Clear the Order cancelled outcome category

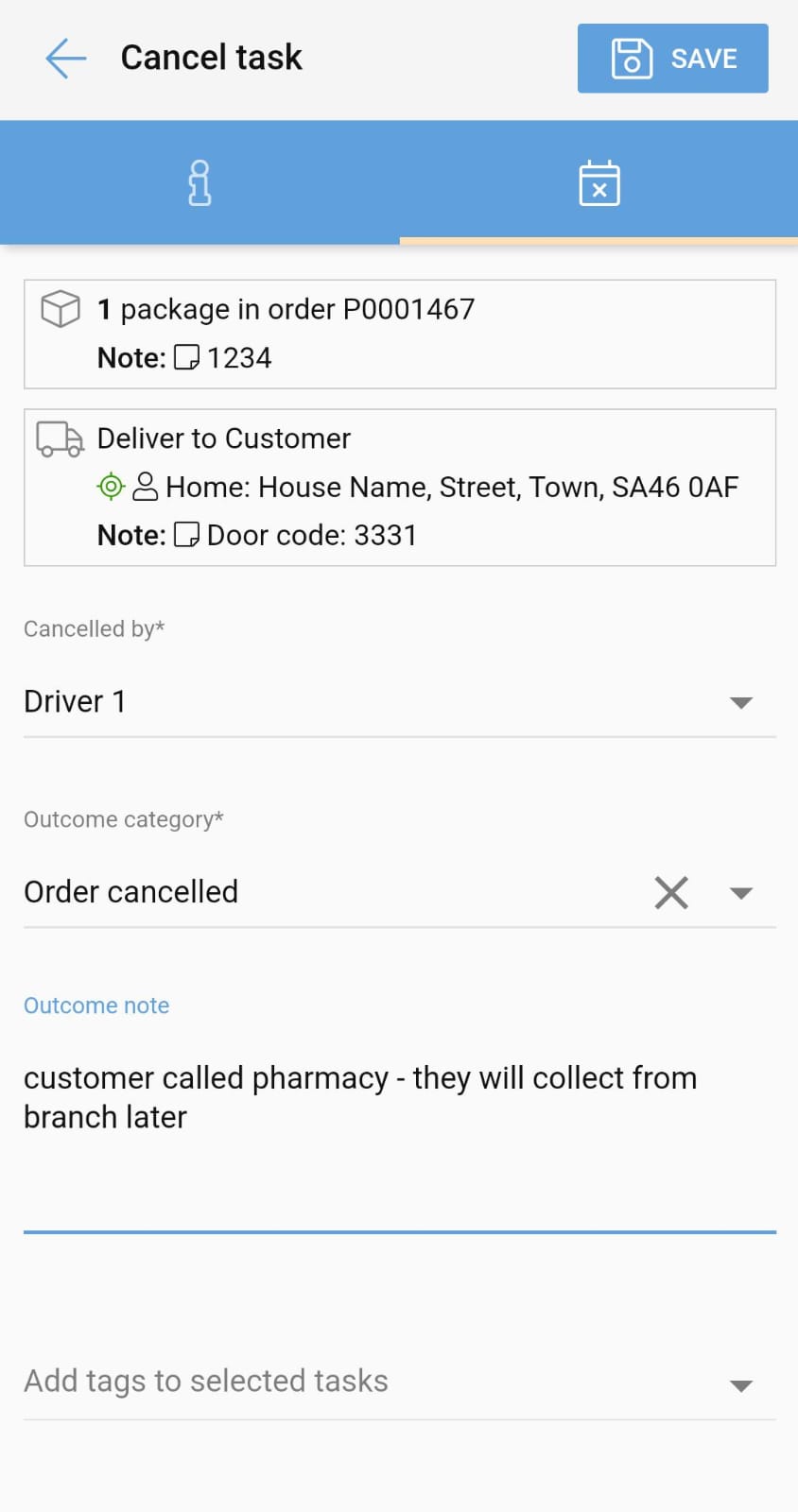click(x=671, y=892)
